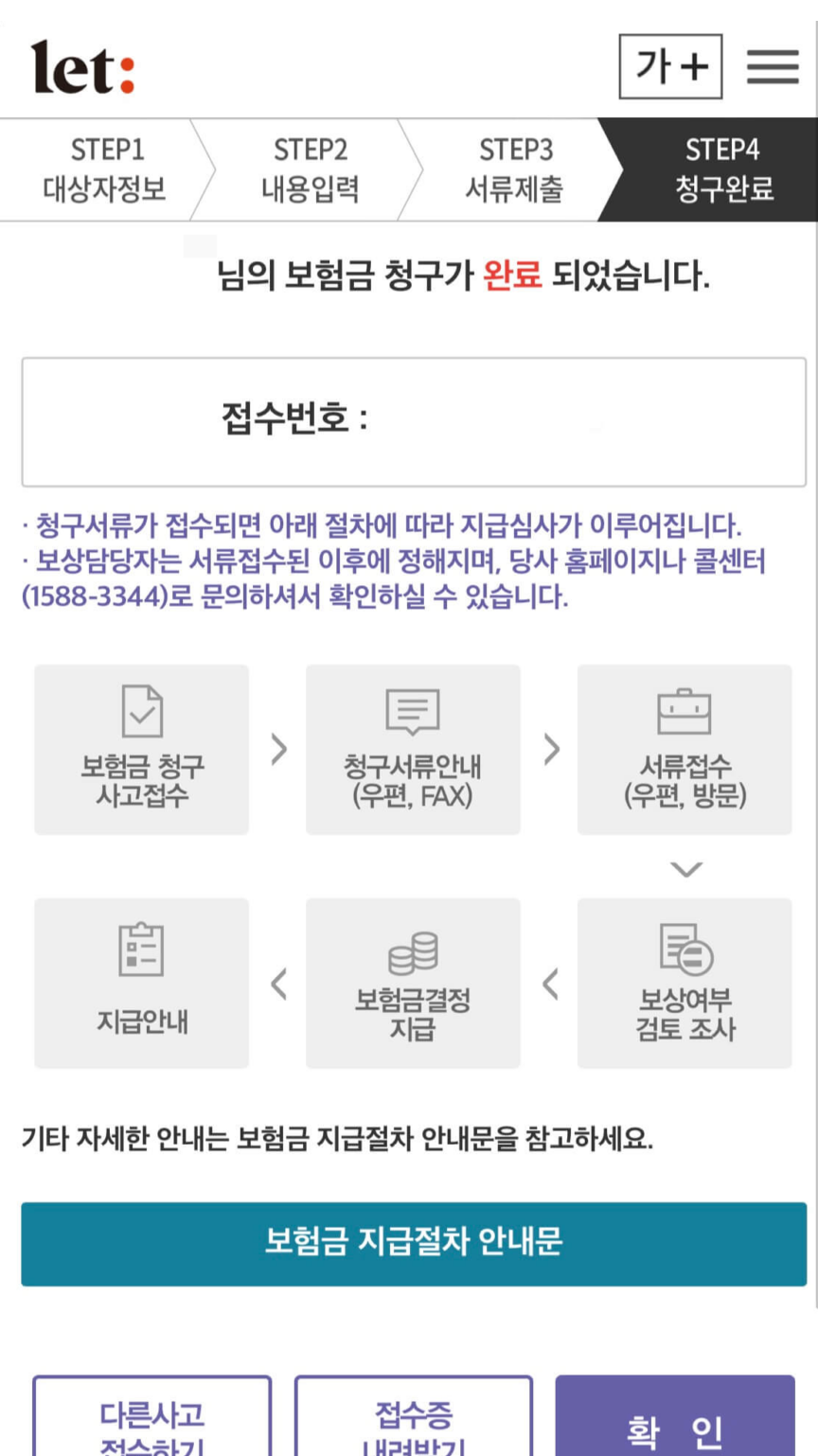This screenshot has height=1456, width=818.
Task: Click the 청구서류안내 (우편, FAX) speech bubble icon
Action: (412, 710)
